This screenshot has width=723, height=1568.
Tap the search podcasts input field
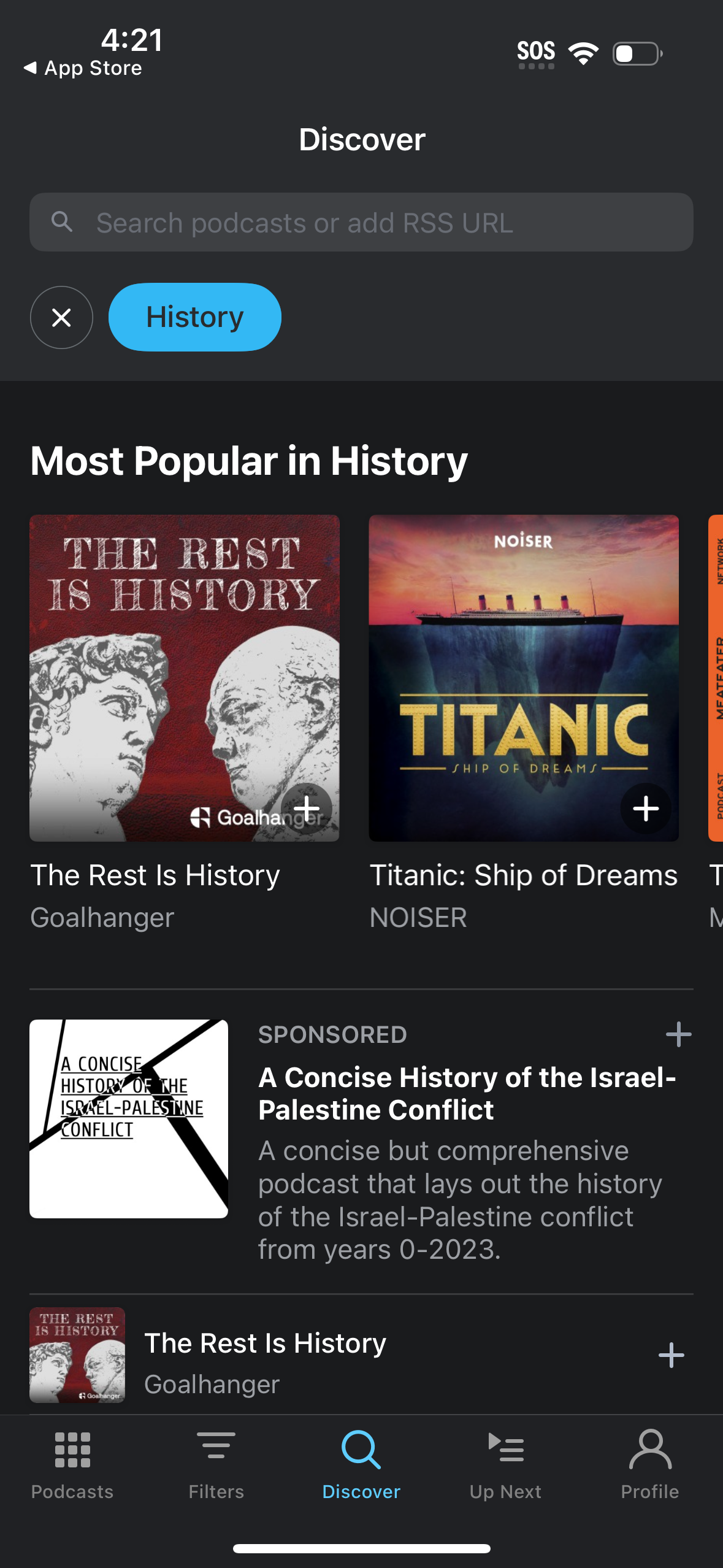361,222
